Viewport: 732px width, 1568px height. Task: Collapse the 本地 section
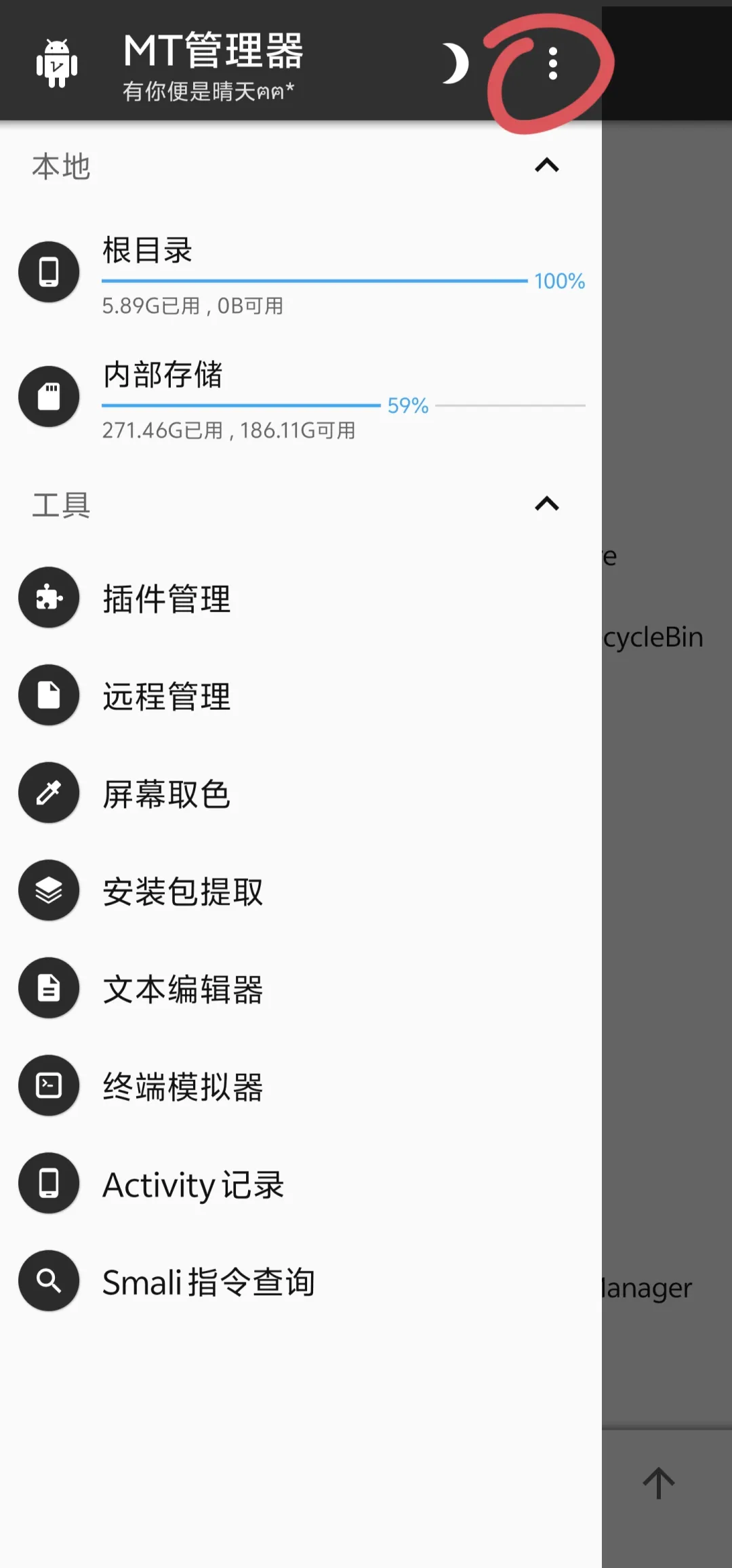pos(547,165)
